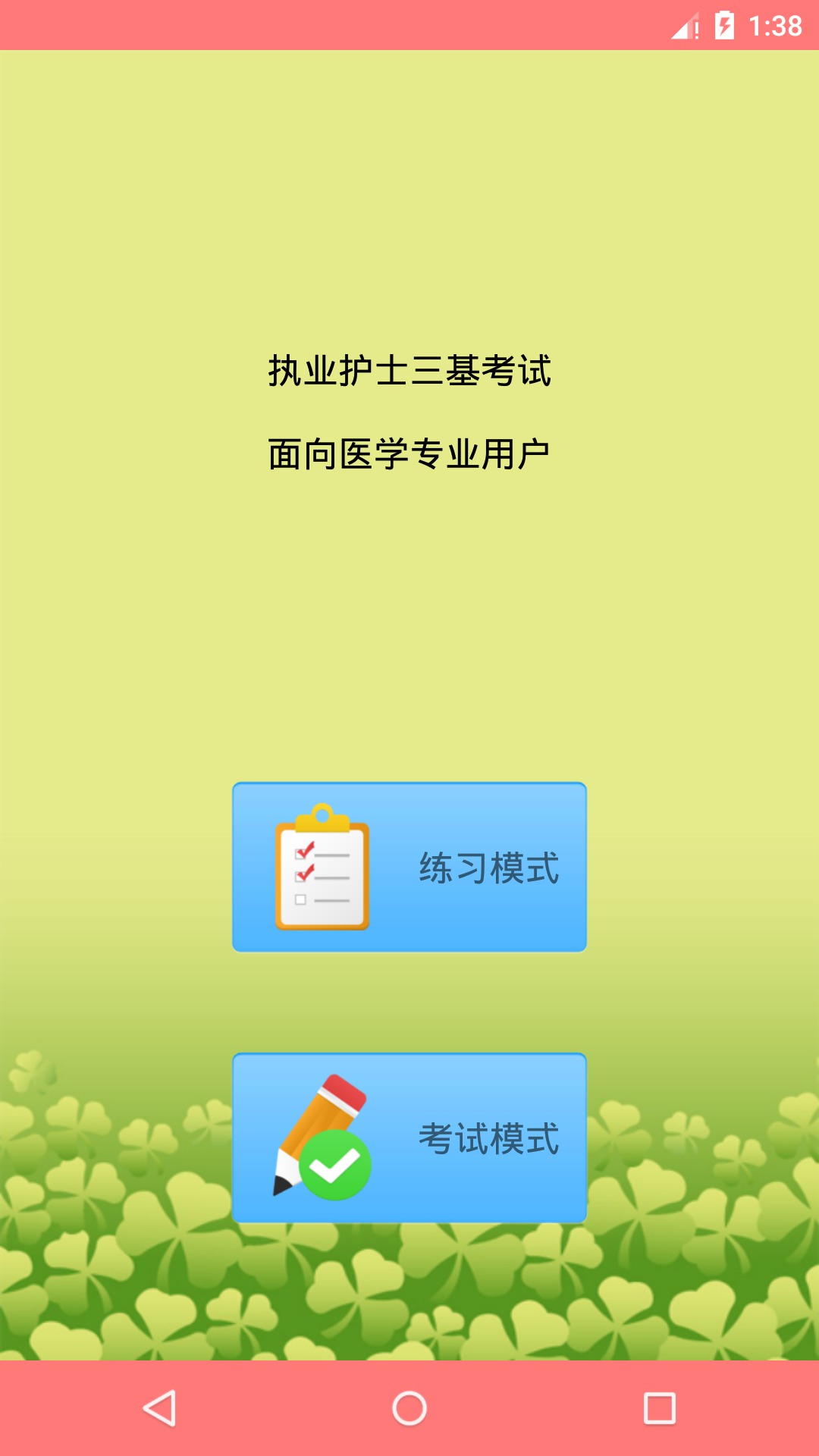The width and height of the screenshot is (819, 1456).
Task: Click the battery charging icon
Action: (x=724, y=24)
